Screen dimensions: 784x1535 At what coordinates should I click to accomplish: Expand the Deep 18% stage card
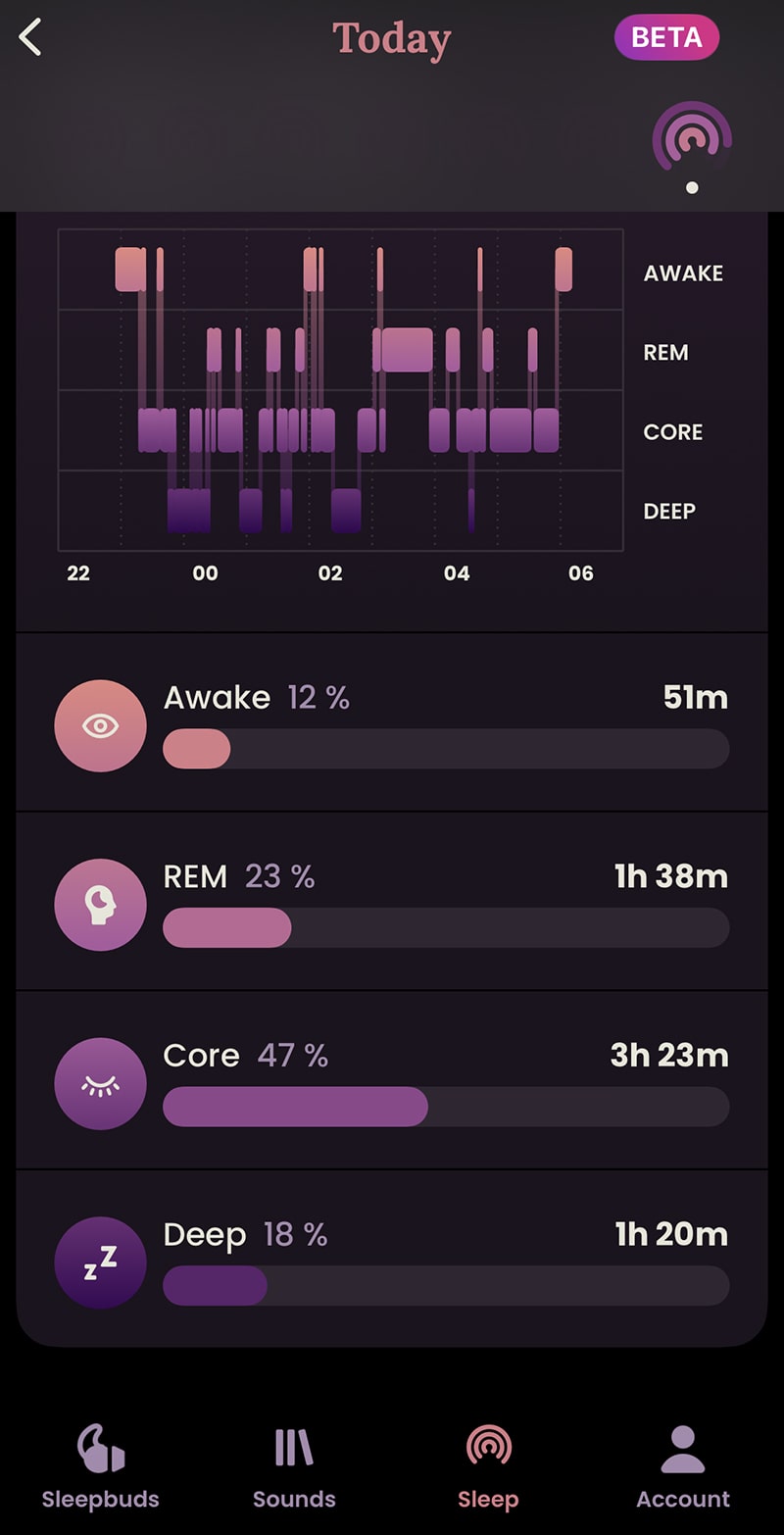pyautogui.click(x=392, y=1263)
